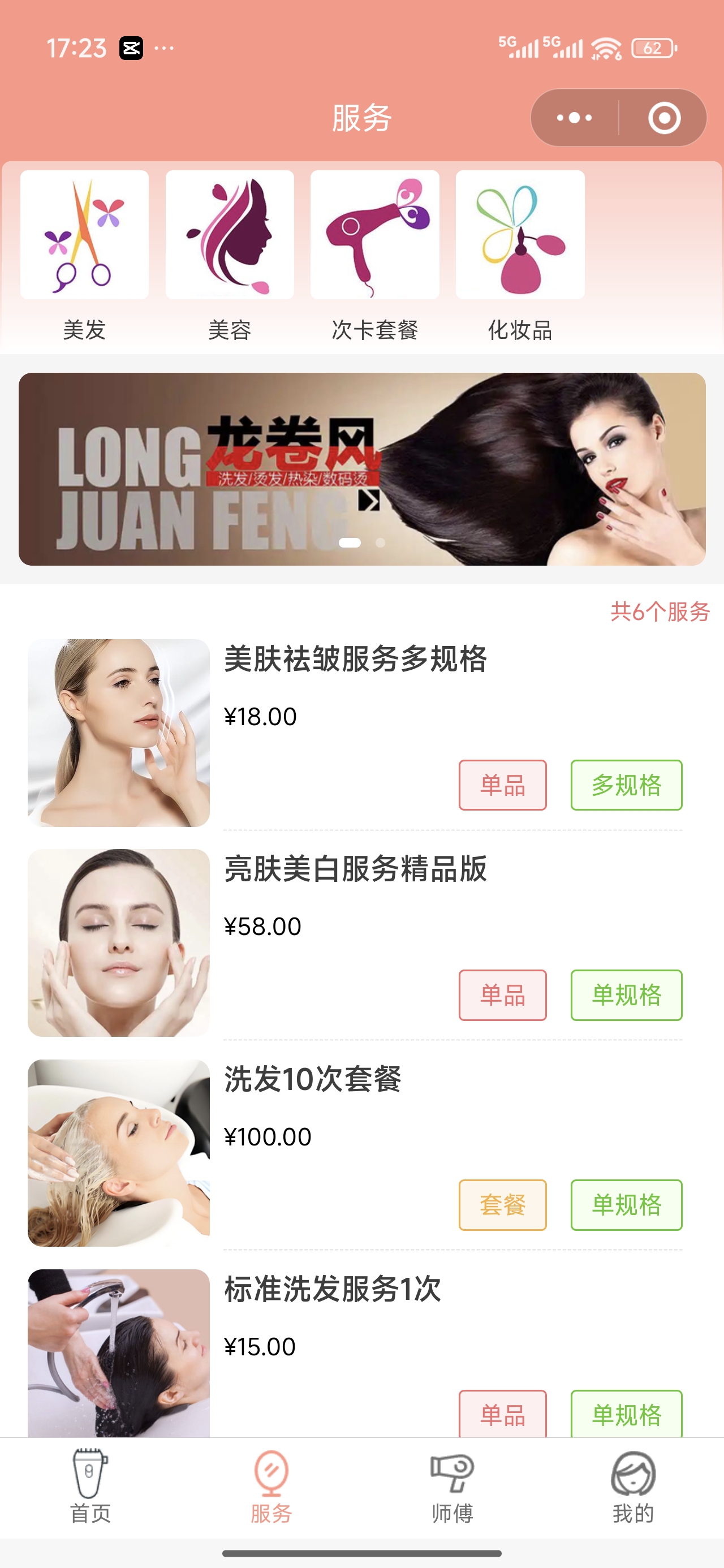Switch to the 师傅 tab
This screenshot has width=724, height=1568.
452,1487
